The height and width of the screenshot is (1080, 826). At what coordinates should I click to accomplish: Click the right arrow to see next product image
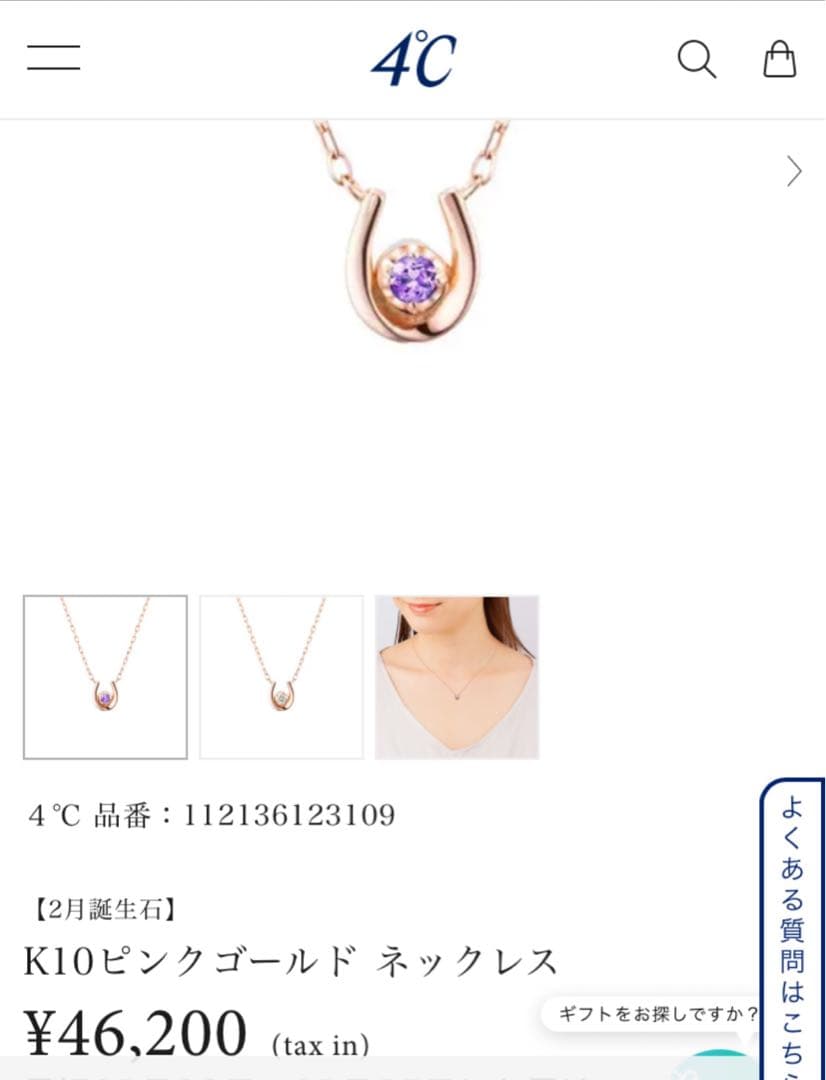795,171
